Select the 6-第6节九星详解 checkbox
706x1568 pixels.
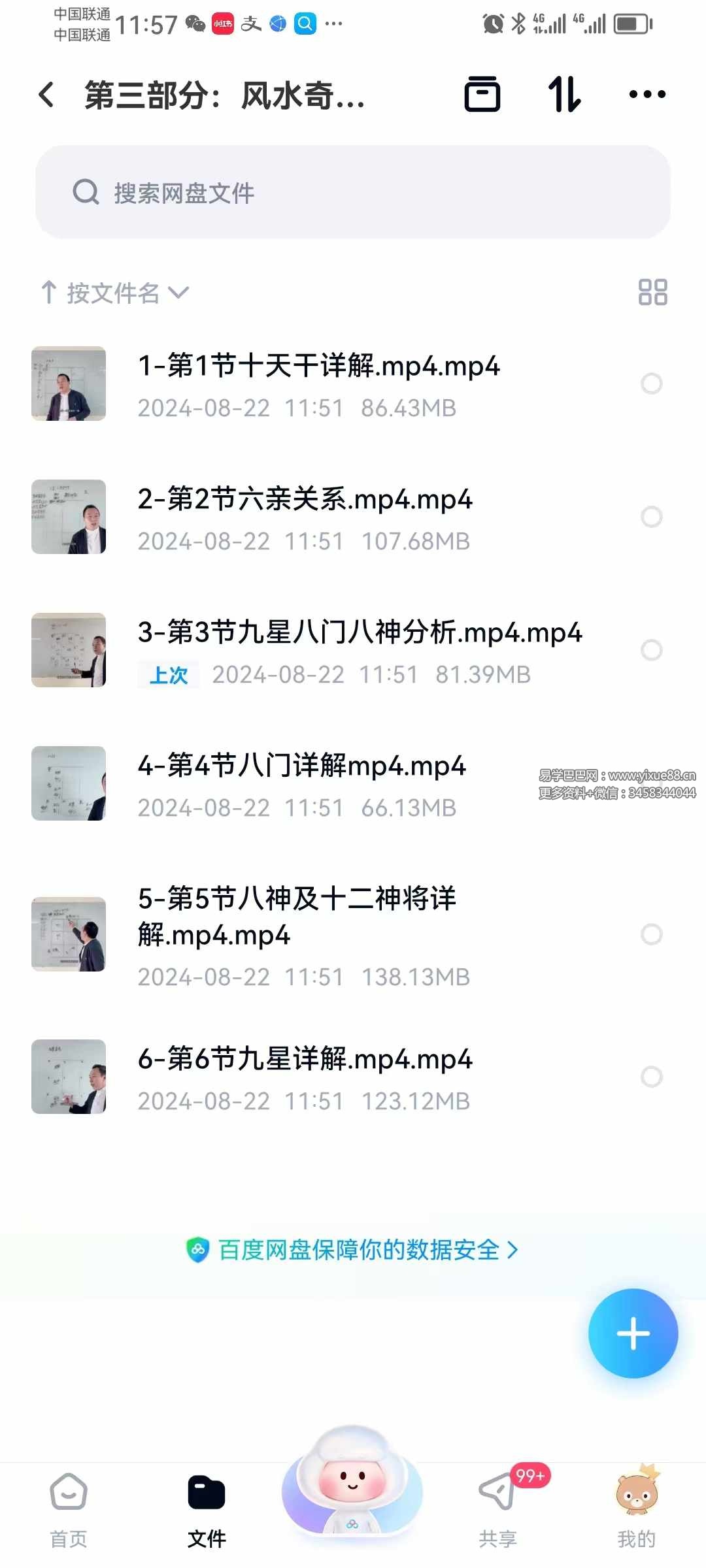click(x=652, y=1077)
